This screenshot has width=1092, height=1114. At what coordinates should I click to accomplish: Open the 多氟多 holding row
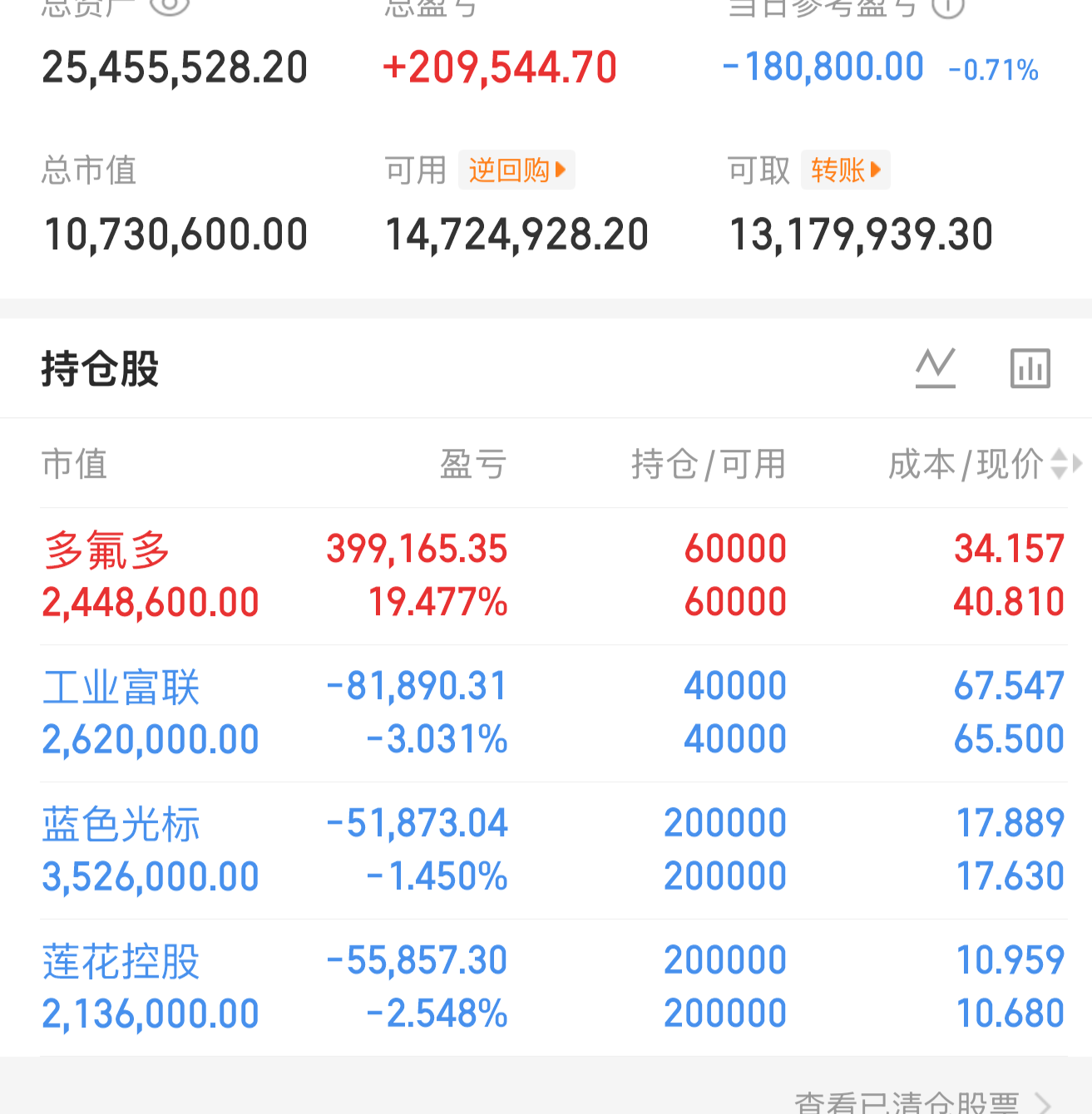click(553, 576)
